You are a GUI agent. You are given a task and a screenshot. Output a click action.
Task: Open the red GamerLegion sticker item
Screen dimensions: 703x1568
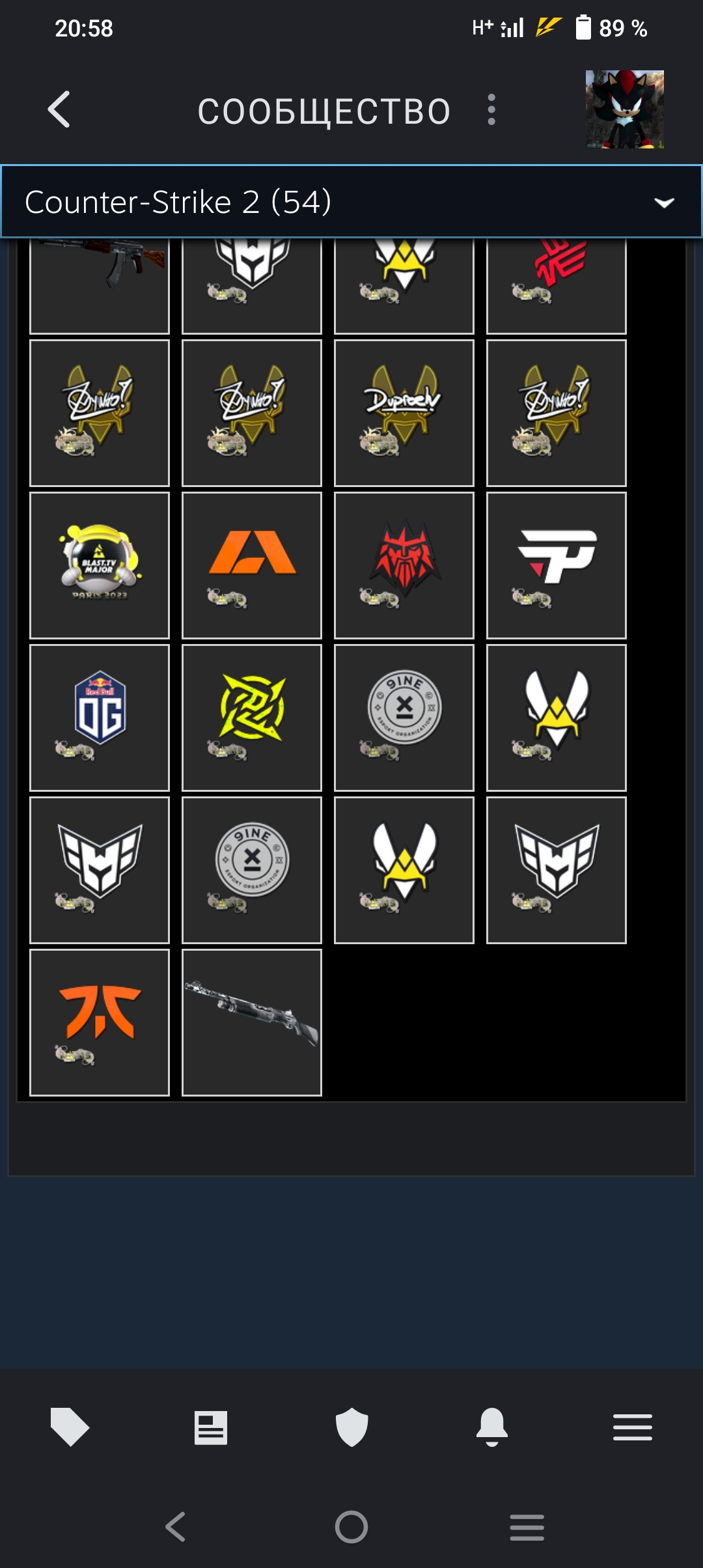pos(404,565)
